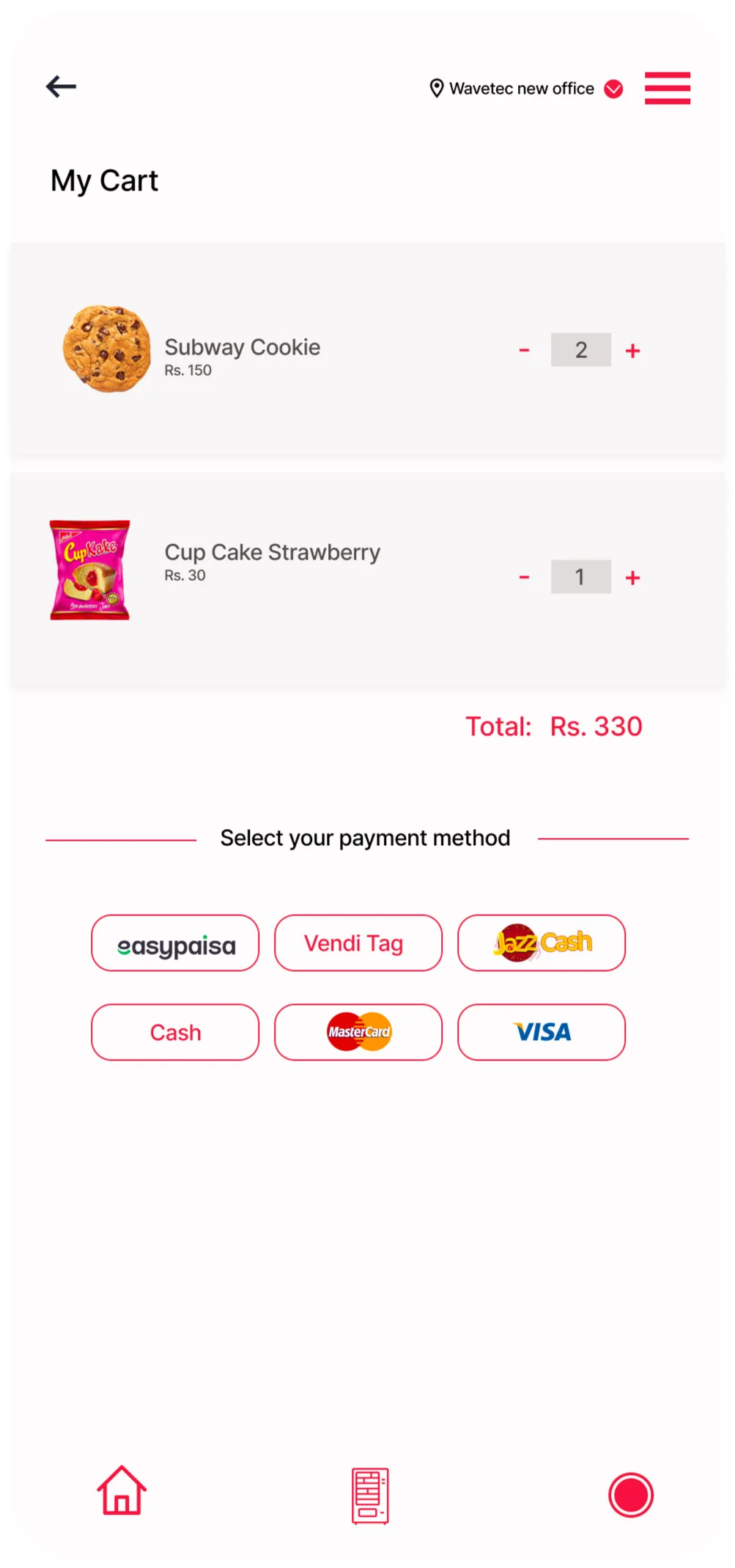Select Cash payment option
The height and width of the screenshot is (1568, 735).
click(x=175, y=1033)
